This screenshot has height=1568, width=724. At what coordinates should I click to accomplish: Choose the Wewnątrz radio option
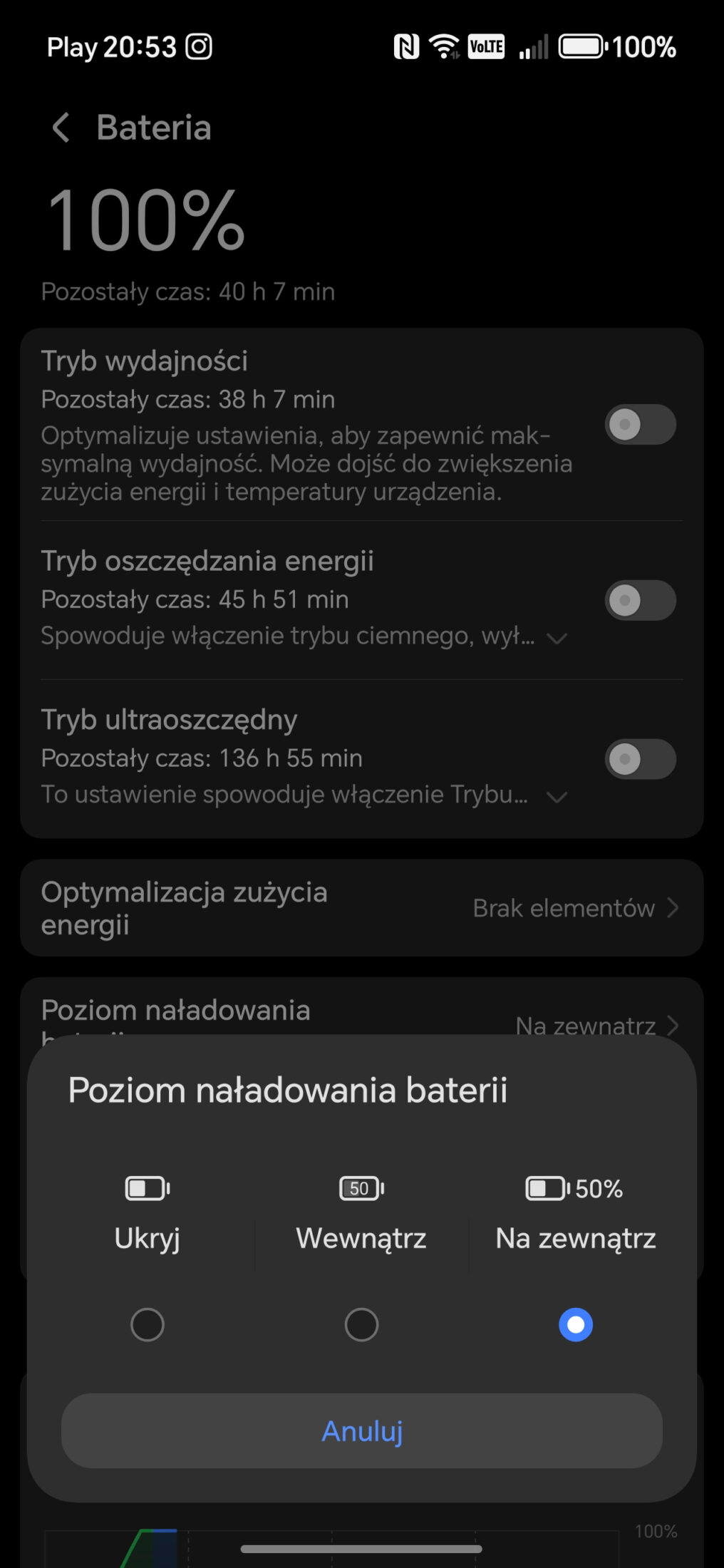click(361, 1324)
